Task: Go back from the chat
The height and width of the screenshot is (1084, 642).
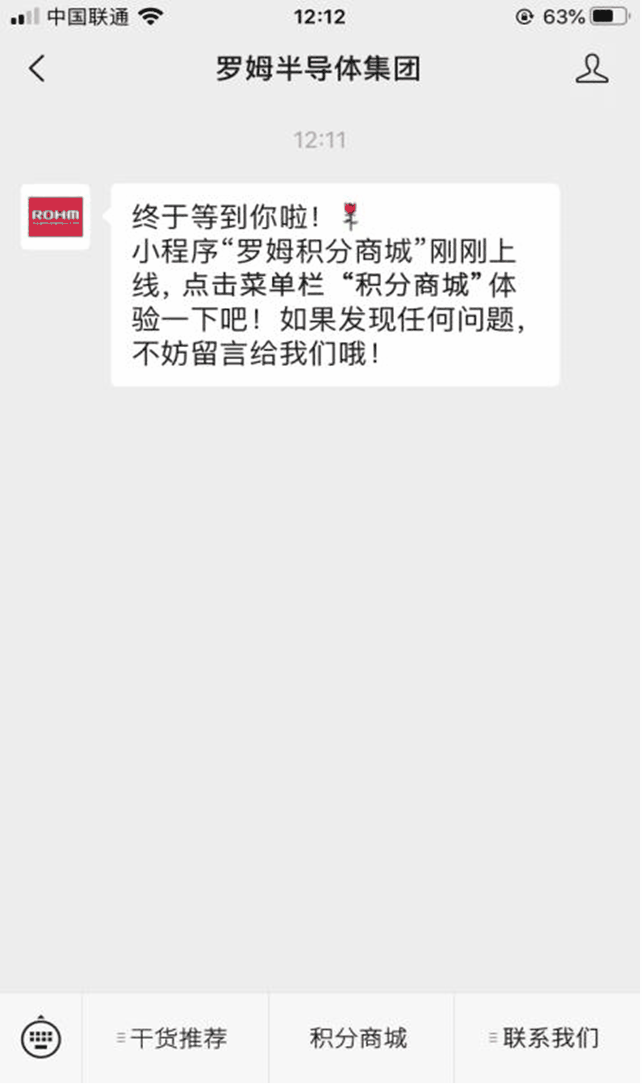Action: [37, 69]
